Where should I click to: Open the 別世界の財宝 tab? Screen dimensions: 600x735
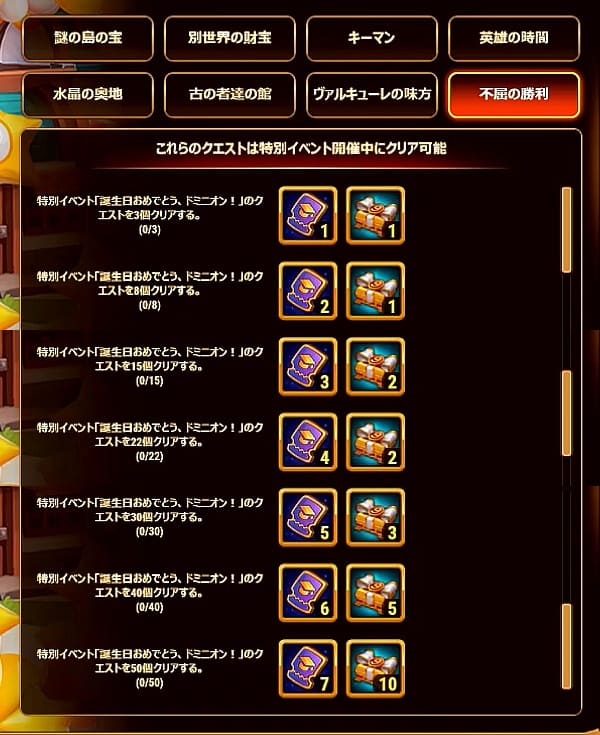pos(229,39)
